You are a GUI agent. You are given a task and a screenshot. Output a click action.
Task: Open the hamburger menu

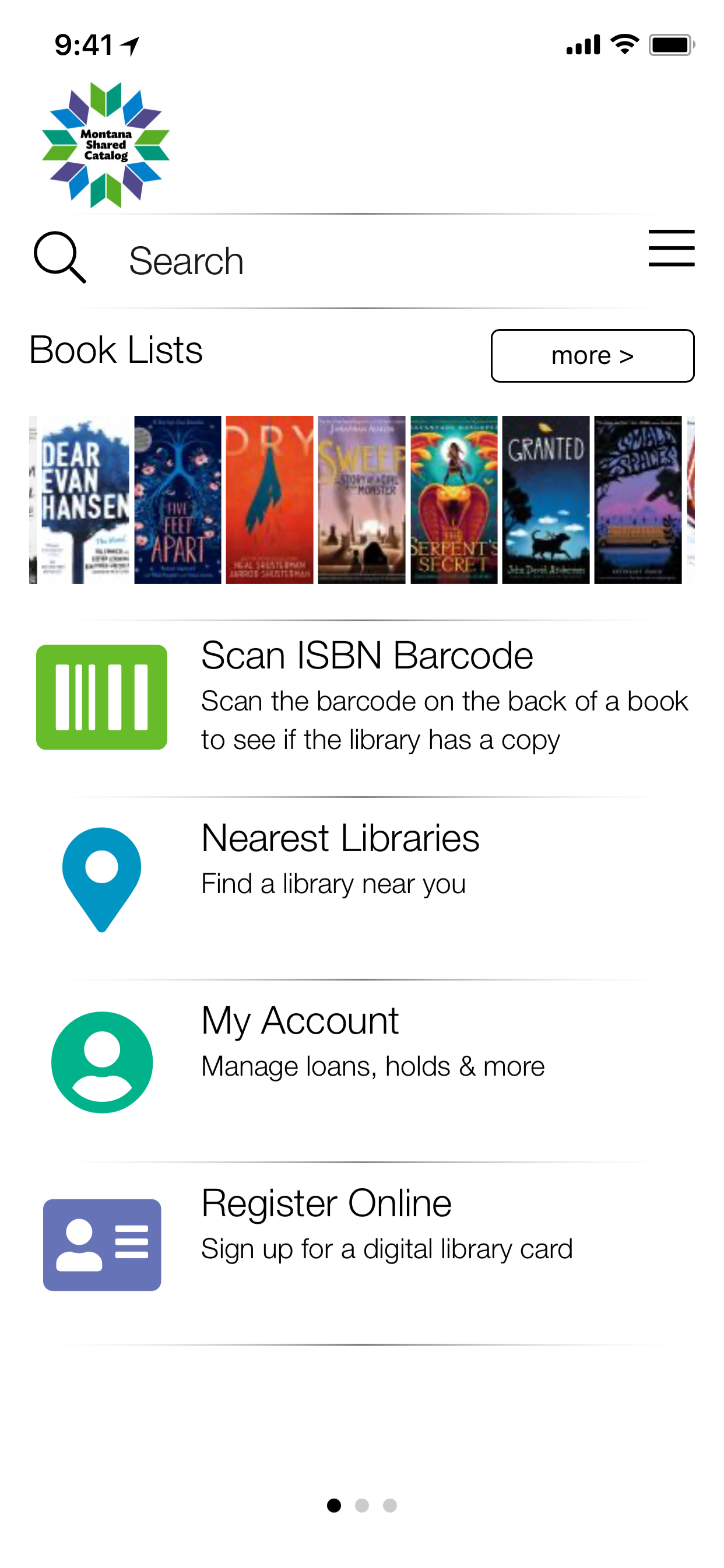[x=671, y=249]
